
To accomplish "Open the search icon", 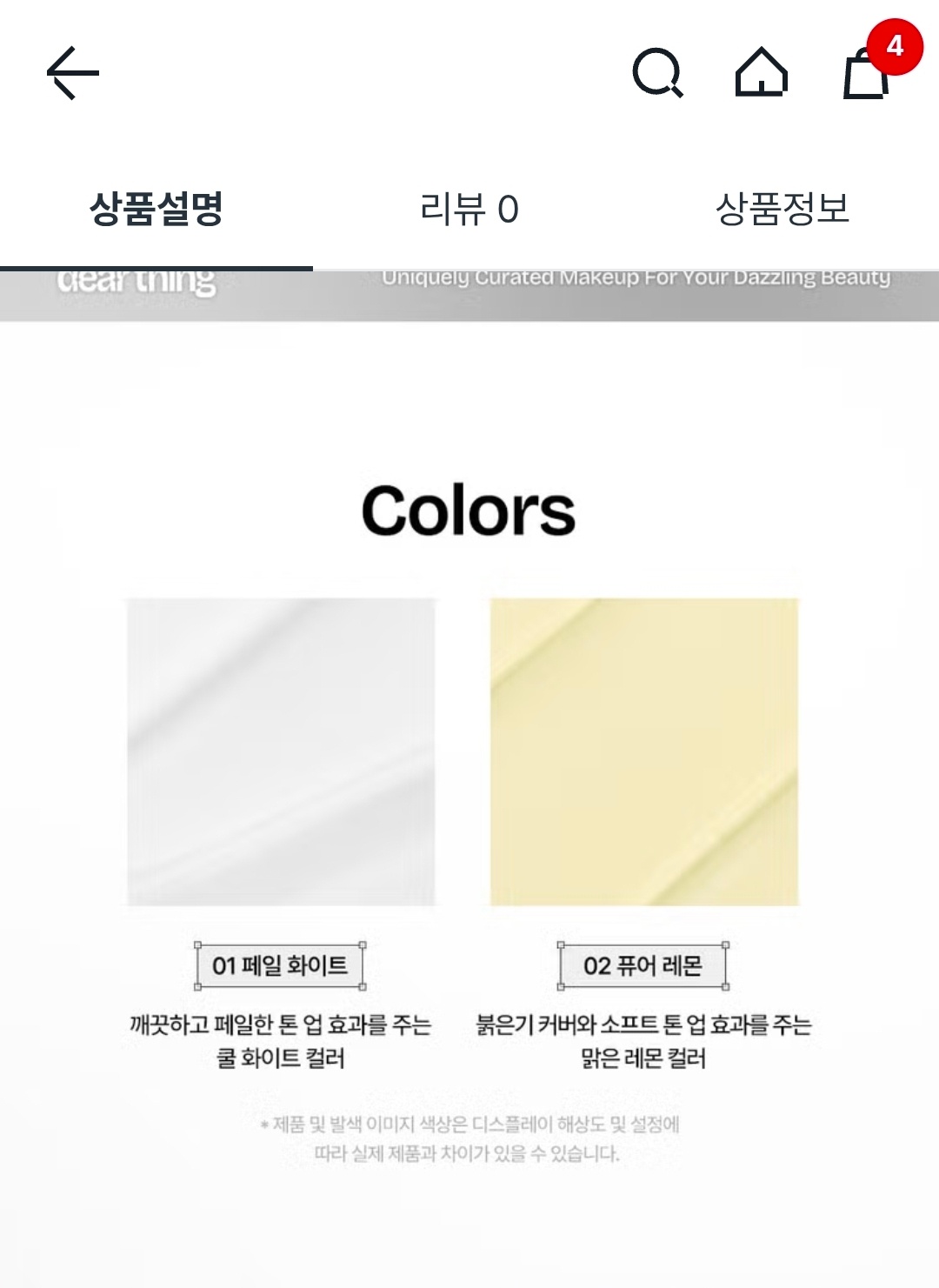I will [657, 73].
